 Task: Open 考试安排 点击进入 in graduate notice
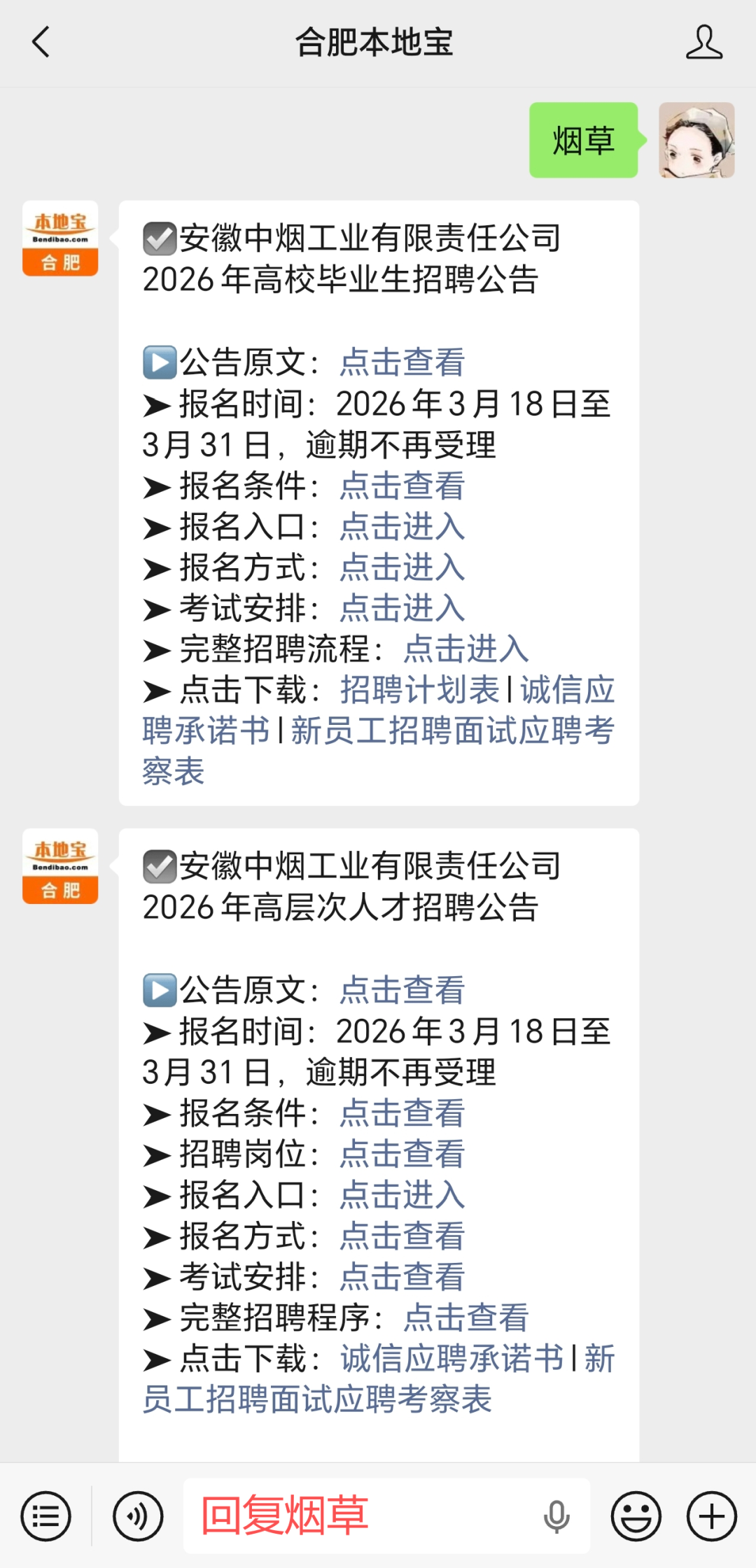(402, 608)
